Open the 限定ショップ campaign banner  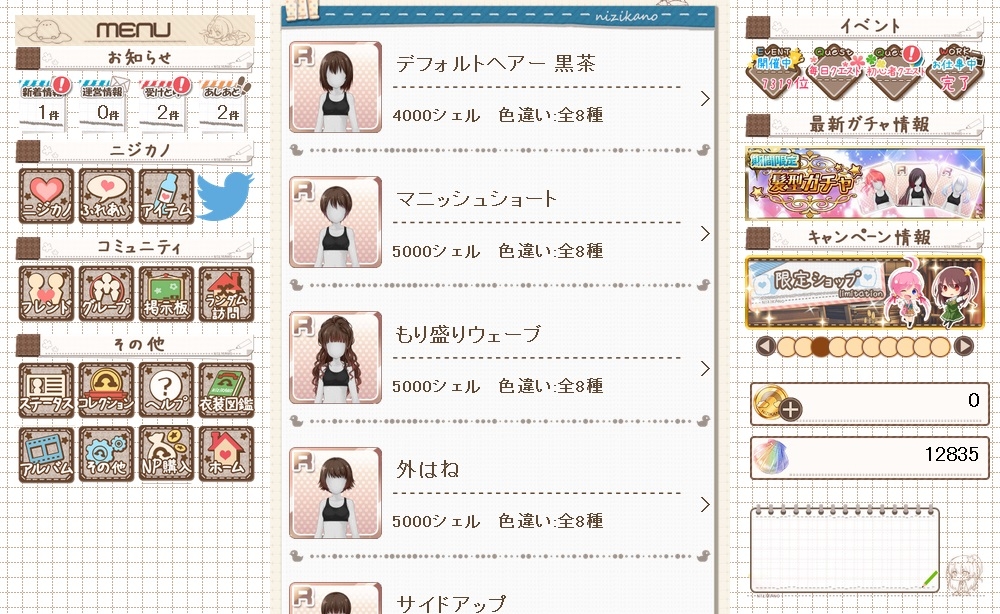(864, 292)
